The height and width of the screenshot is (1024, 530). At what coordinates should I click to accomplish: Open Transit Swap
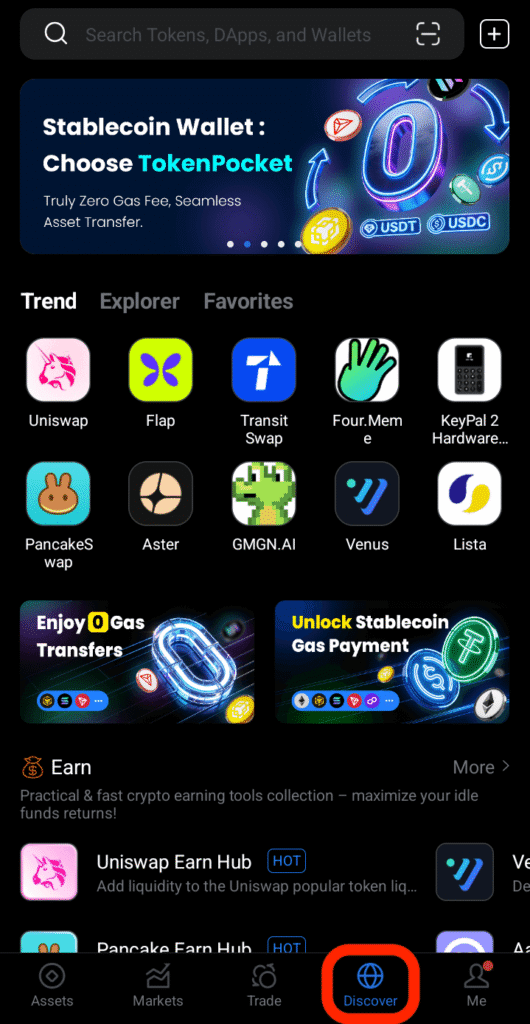coord(264,392)
